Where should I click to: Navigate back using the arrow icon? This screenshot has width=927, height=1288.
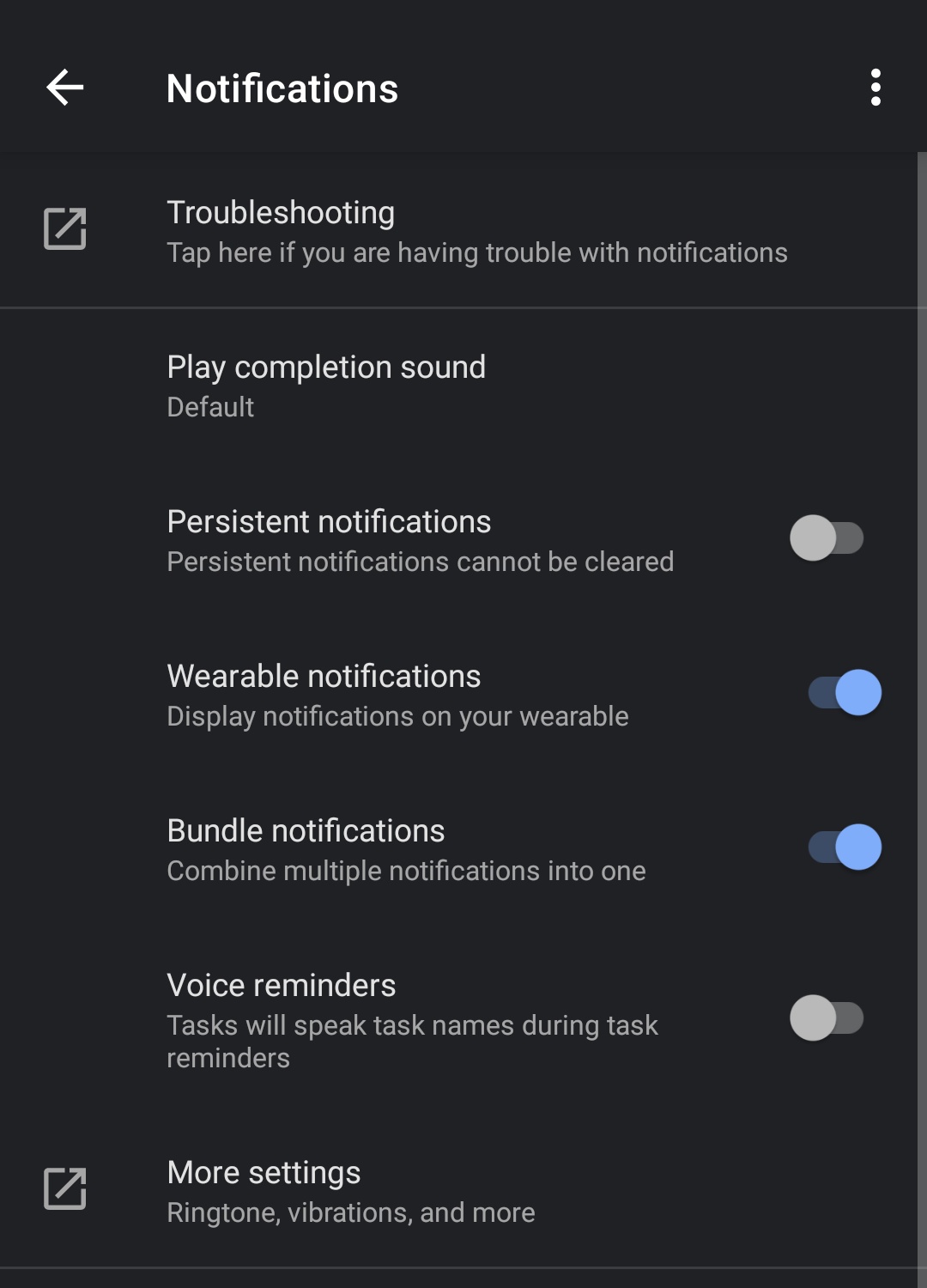(64, 87)
